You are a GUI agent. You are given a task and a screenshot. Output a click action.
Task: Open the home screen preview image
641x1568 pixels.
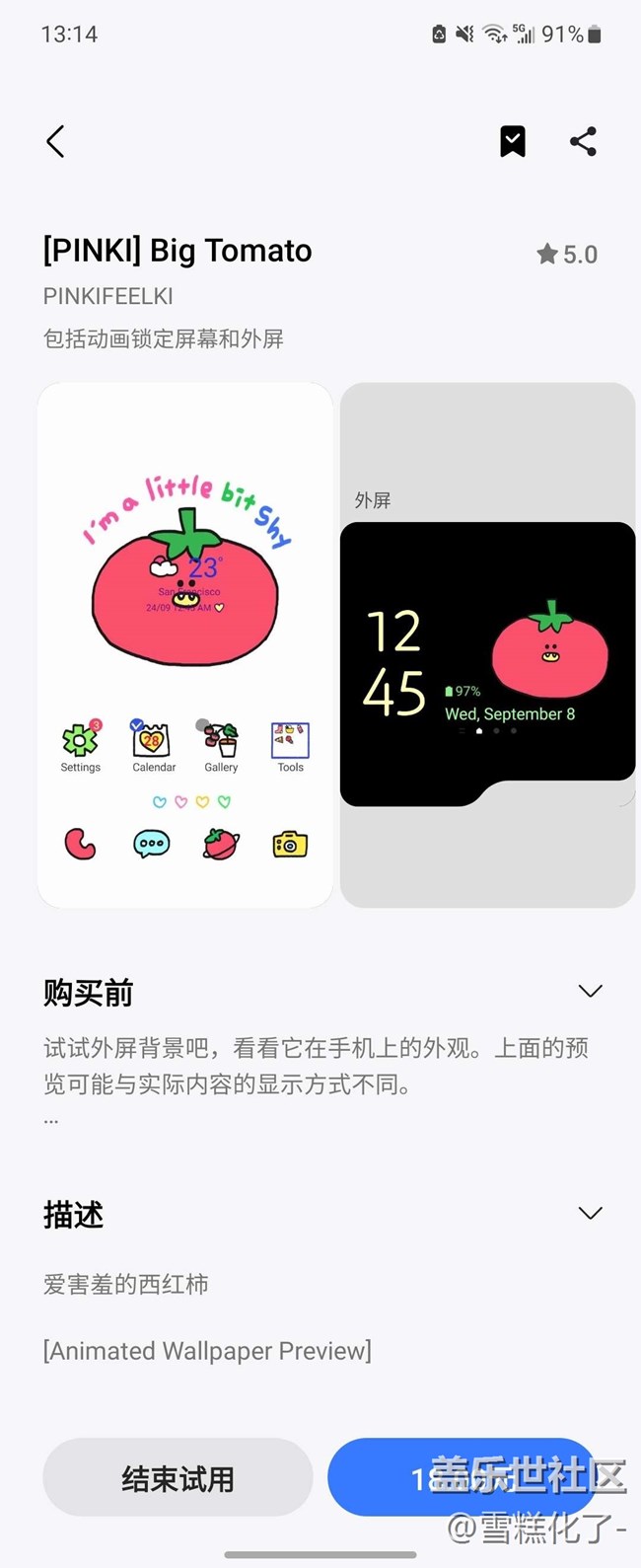click(185, 644)
